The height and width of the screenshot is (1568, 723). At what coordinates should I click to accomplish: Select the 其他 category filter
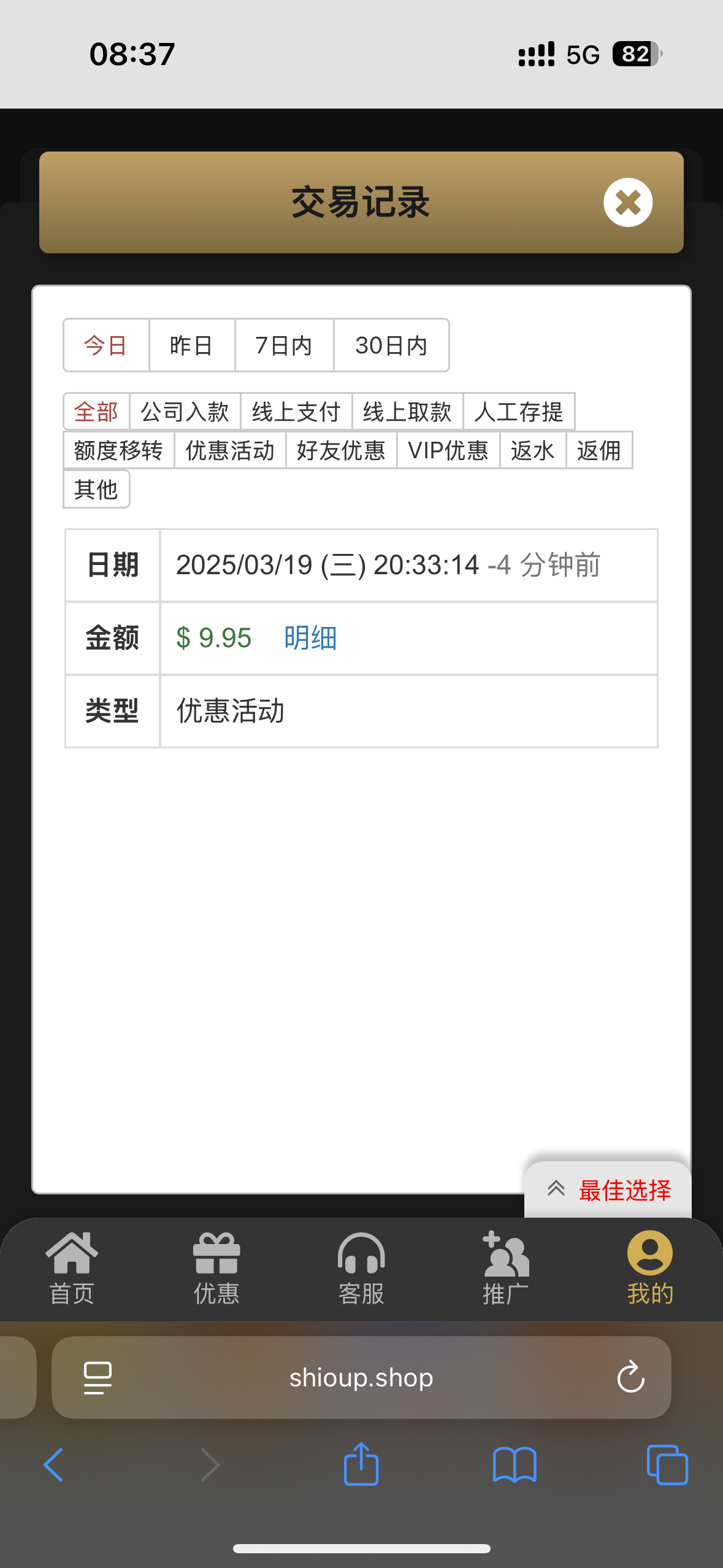(x=96, y=489)
